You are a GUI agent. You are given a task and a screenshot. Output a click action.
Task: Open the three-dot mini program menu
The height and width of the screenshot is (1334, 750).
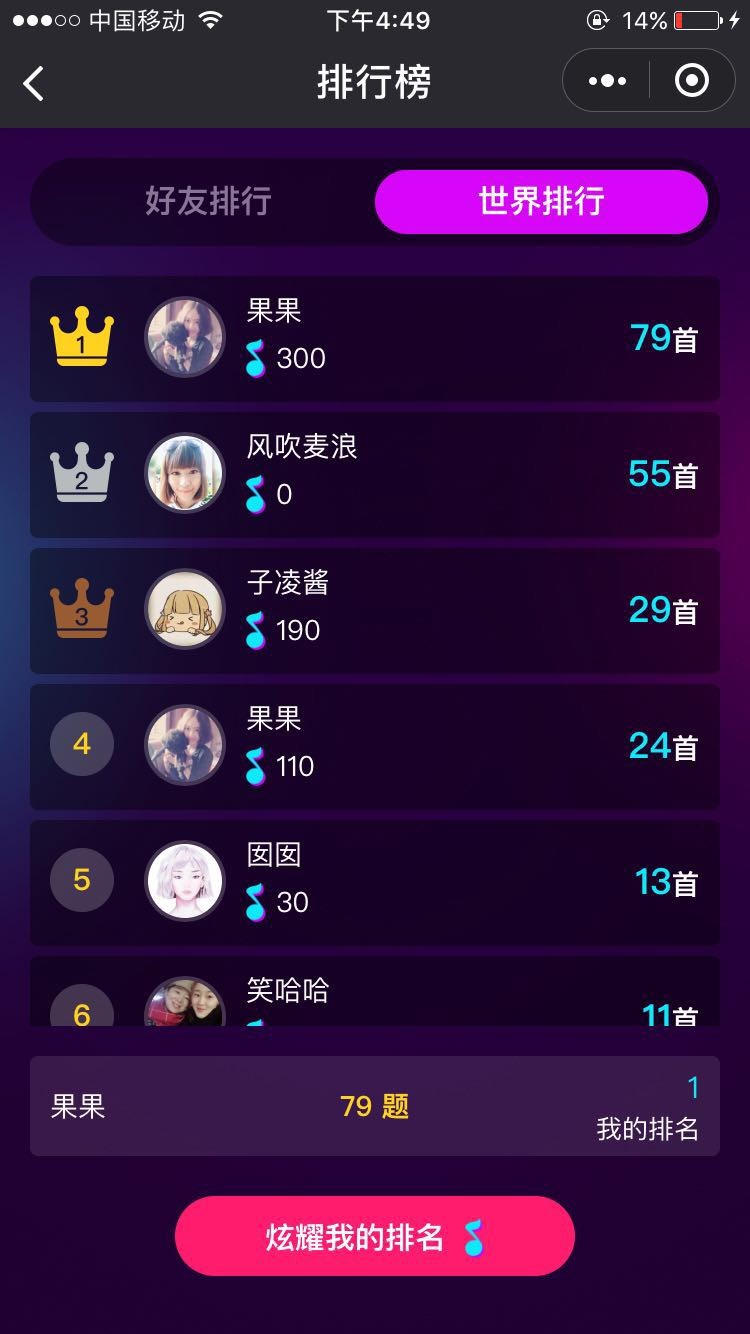click(x=607, y=81)
